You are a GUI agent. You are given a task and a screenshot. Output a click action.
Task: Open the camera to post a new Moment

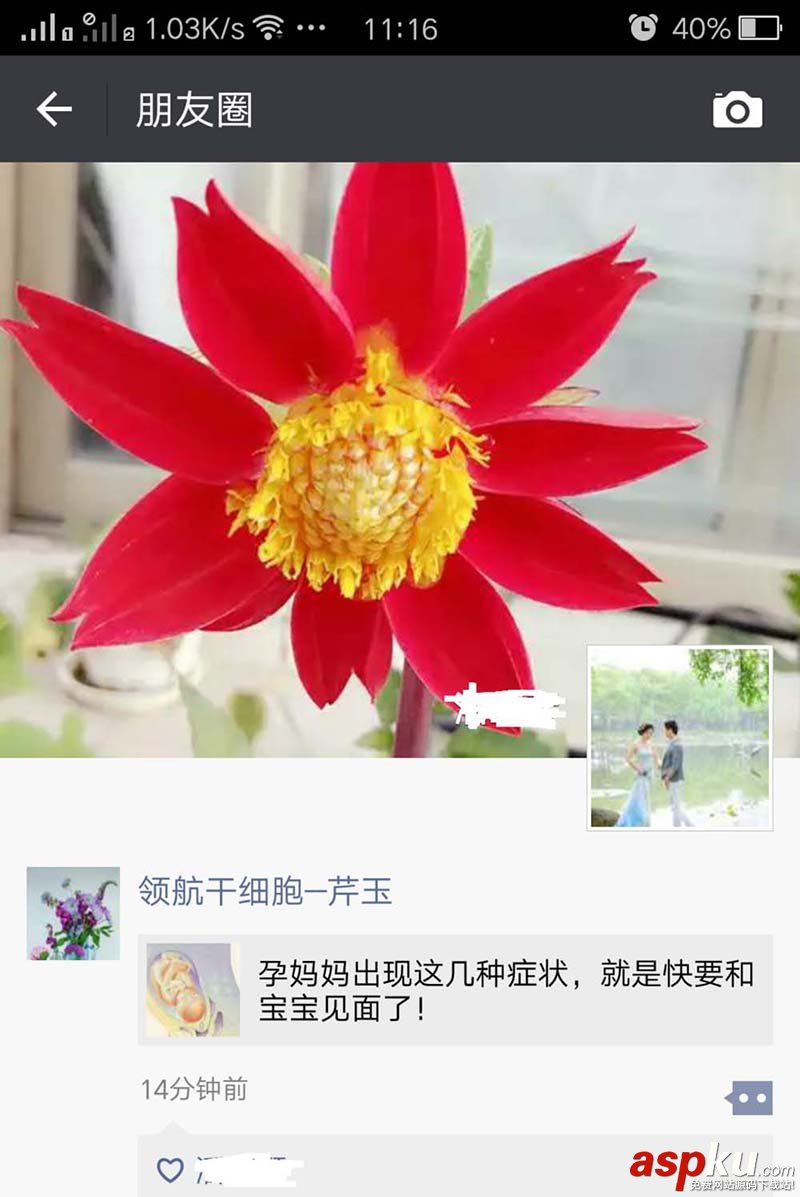738,111
